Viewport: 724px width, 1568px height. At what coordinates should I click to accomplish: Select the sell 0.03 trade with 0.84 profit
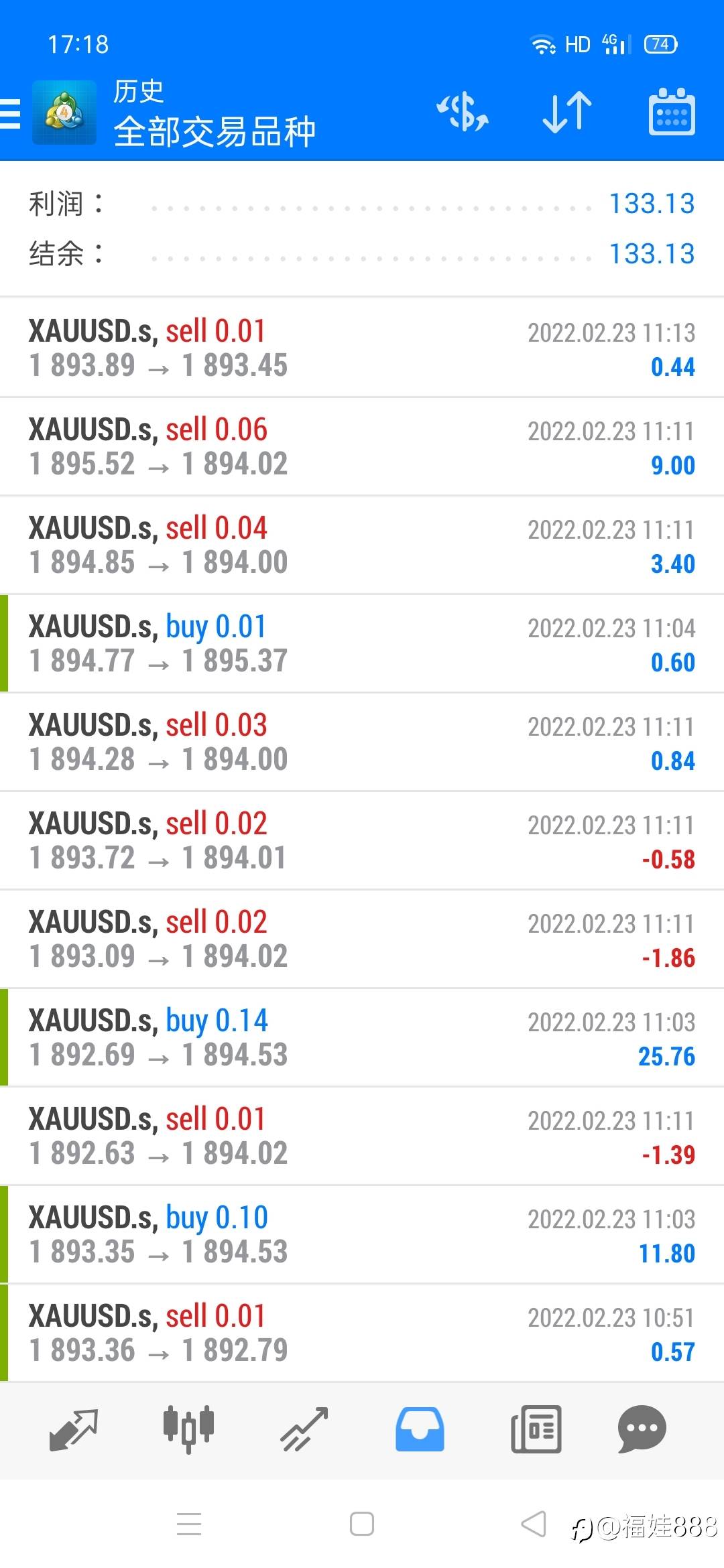click(362, 742)
